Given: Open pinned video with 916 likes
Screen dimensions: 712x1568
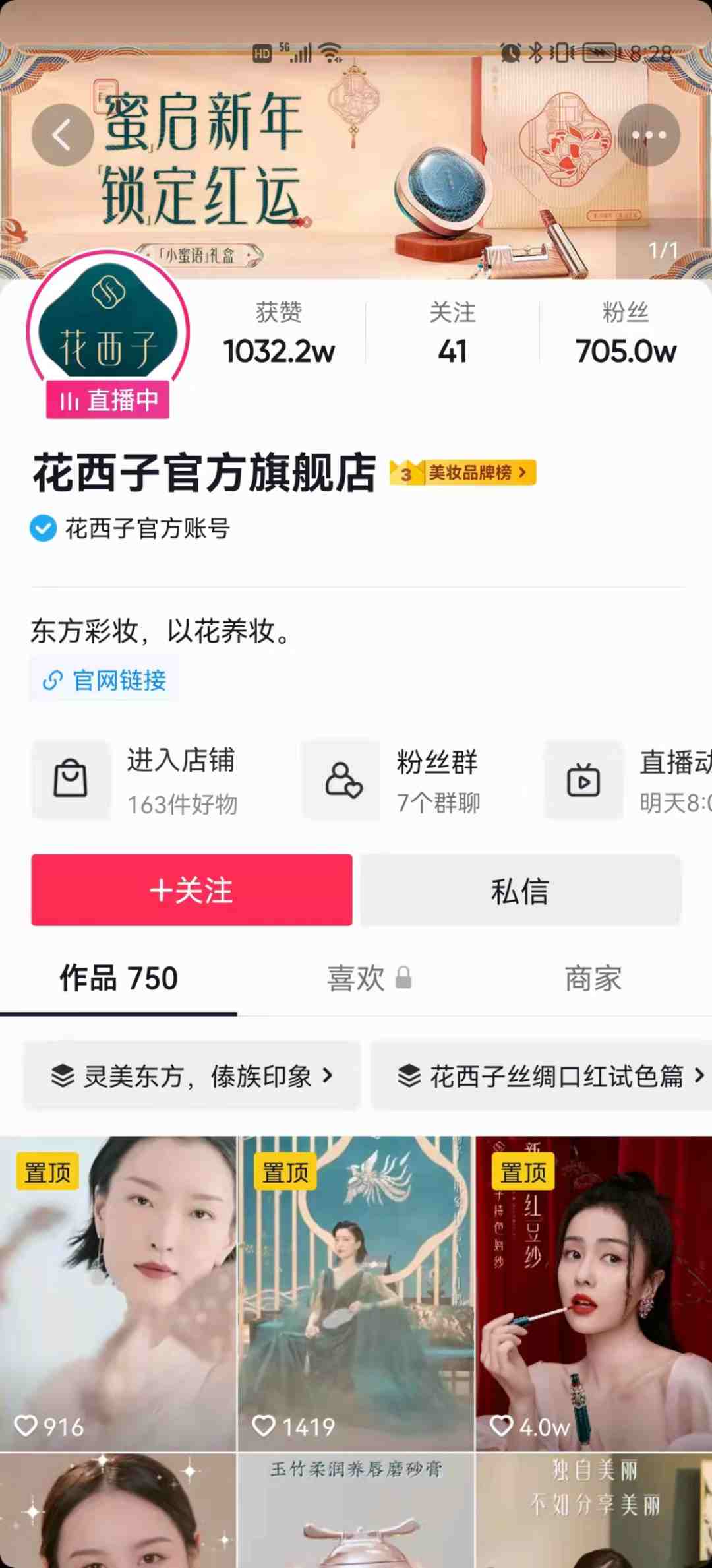Looking at the screenshot, I should pyautogui.click(x=118, y=1293).
